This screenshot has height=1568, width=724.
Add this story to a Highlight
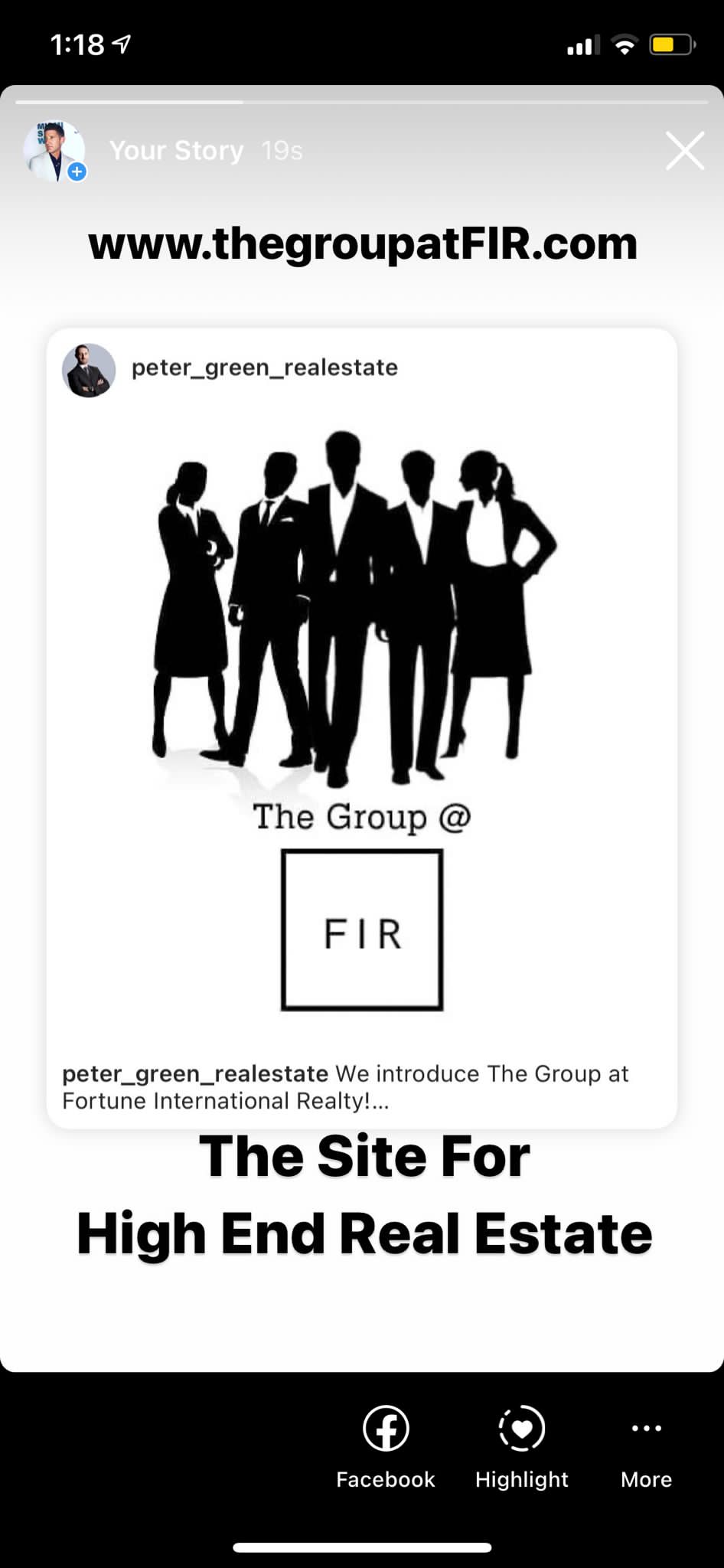(522, 1444)
